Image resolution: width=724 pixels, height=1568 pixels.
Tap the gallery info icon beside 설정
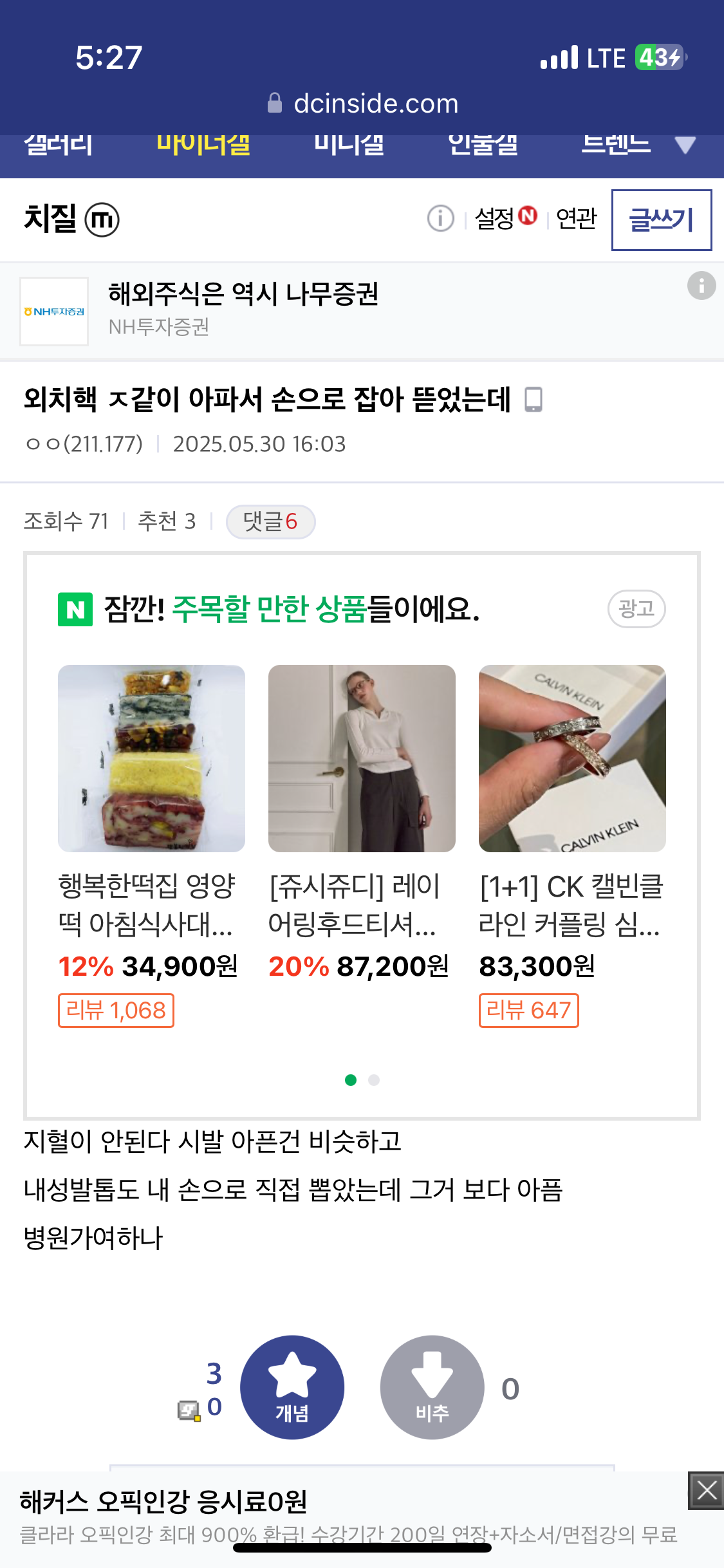(x=441, y=219)
